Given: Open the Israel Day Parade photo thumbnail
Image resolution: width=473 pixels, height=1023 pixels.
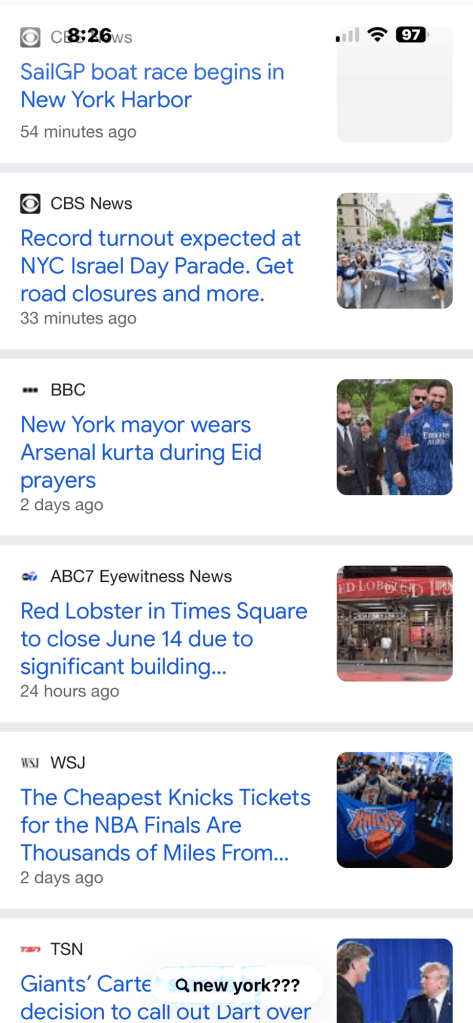Looking at the screenshot, I should point(395,251).
